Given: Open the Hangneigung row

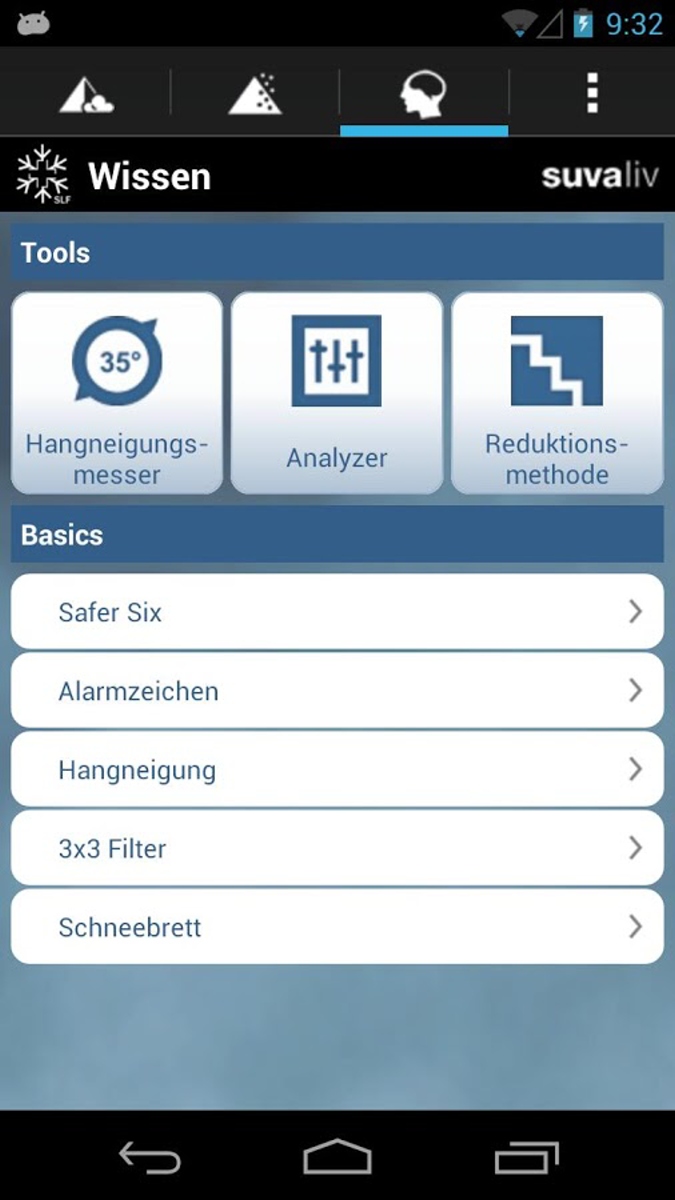Looking at the screenshot, I should (337, 770).
